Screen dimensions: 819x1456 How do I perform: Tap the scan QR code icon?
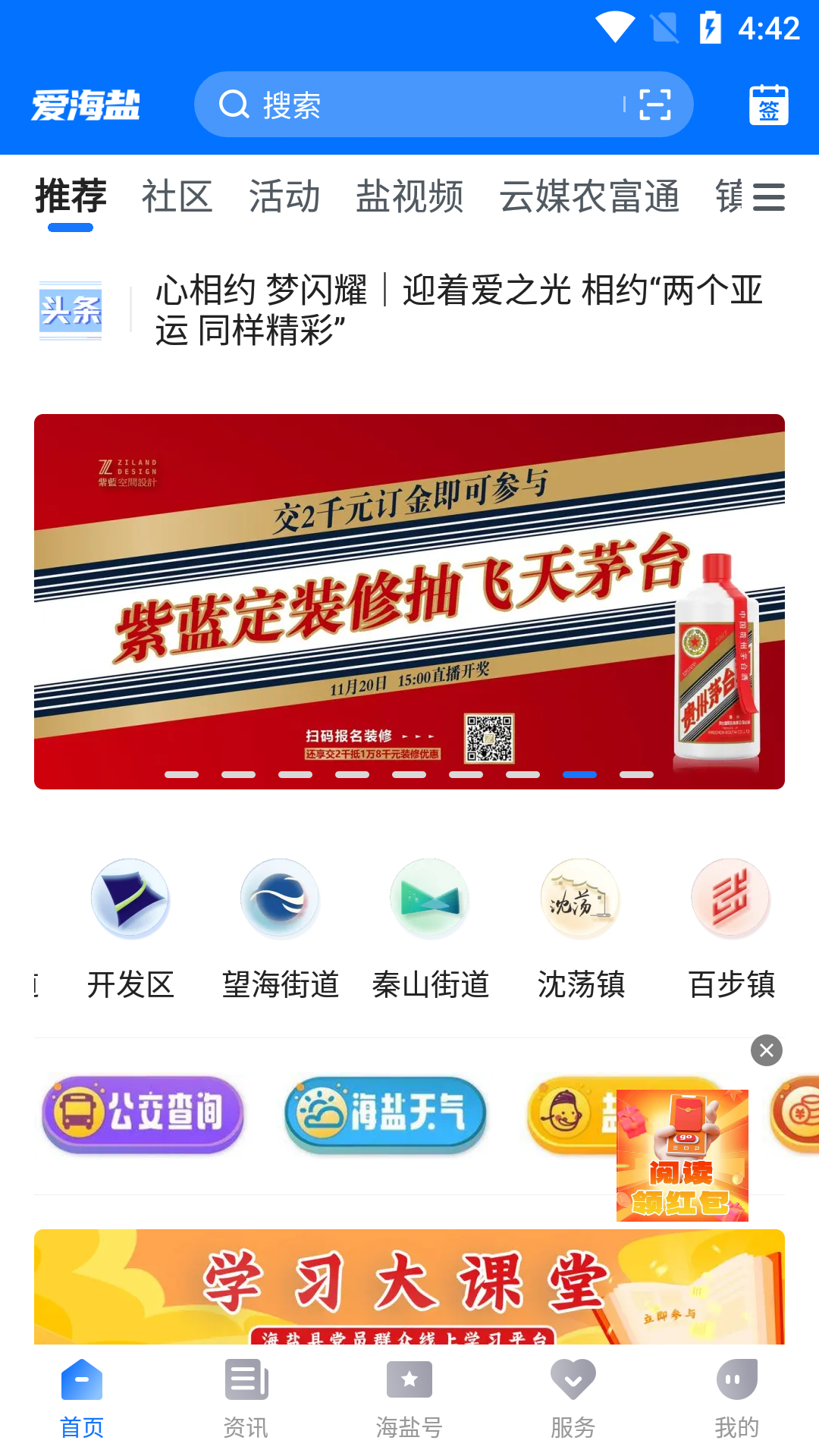(654, 105)
